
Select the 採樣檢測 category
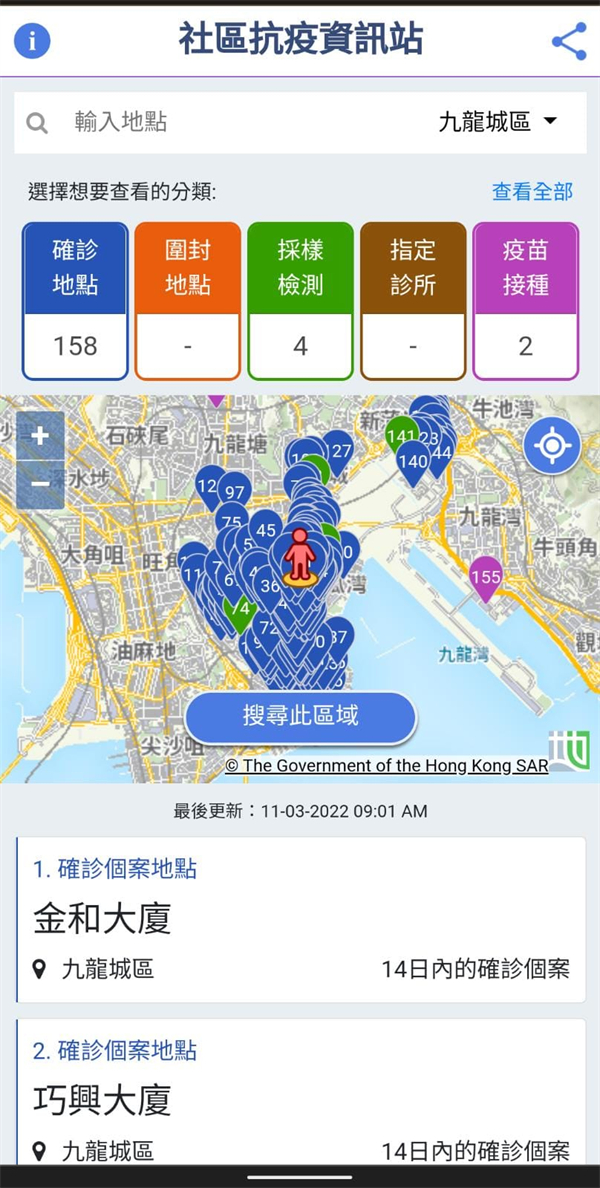[x=300, y=300]
